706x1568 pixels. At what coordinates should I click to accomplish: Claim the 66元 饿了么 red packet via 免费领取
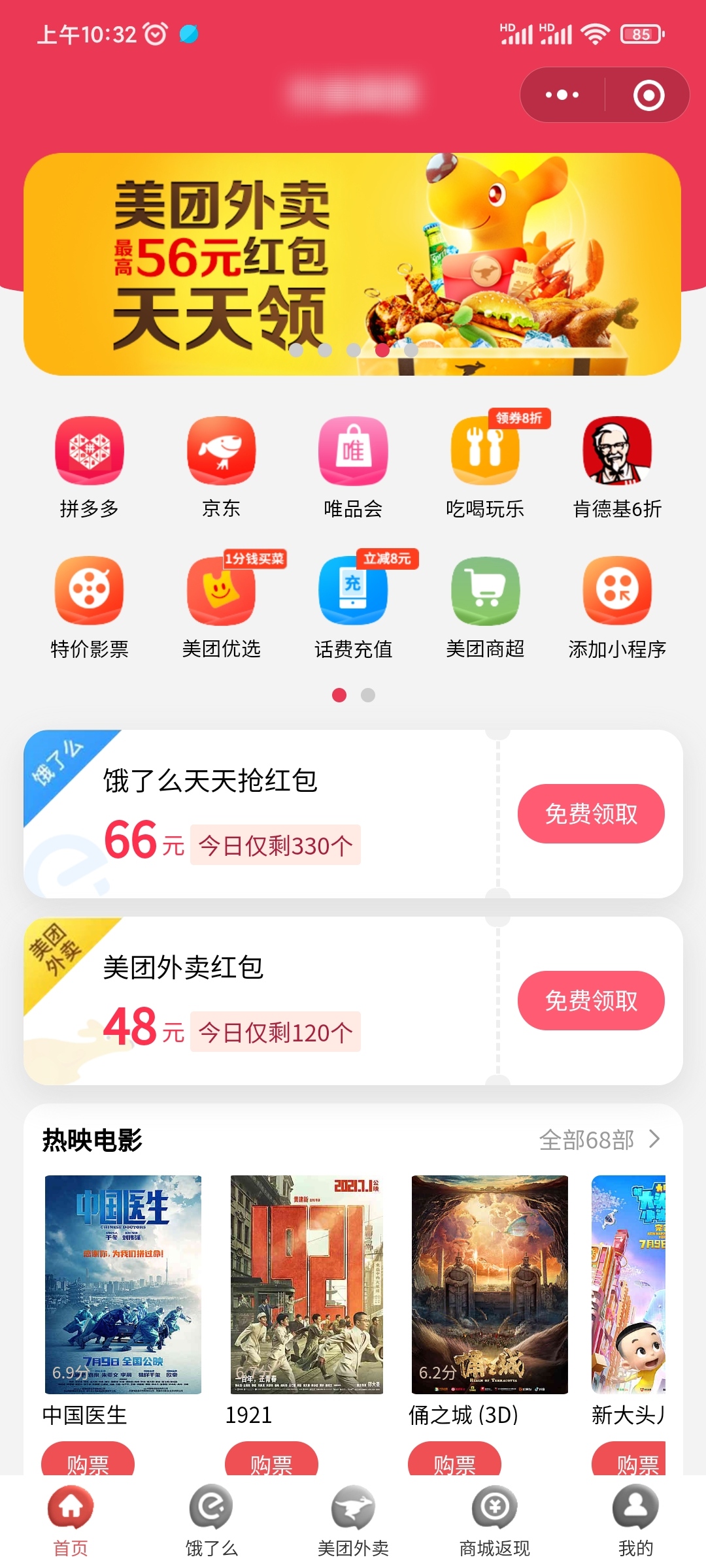pyautogui.click(x=590, y=813)
